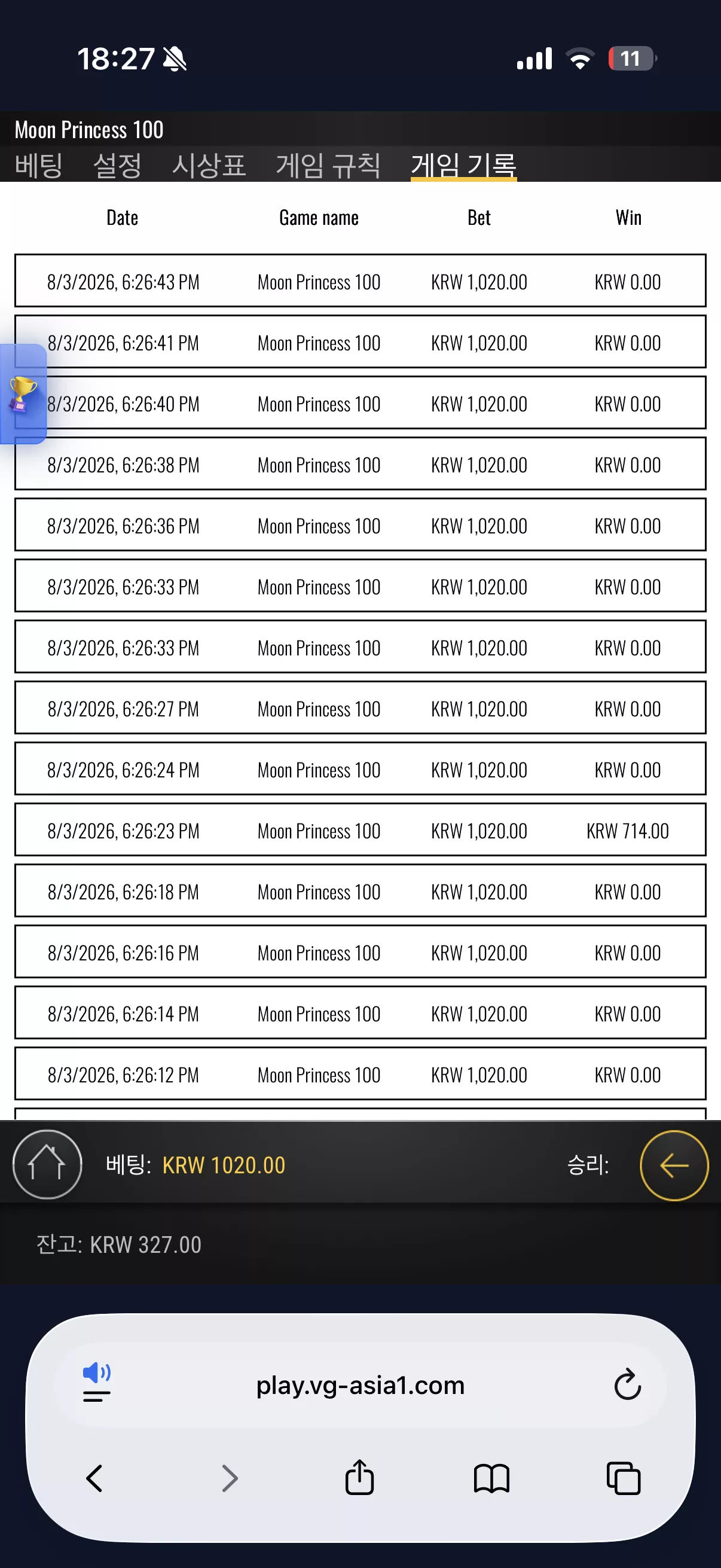Screen dimensions: 721x1568
Task: Open the 6:26:23 PM game record
Action: pyautogui.click(x=360, y=829)
